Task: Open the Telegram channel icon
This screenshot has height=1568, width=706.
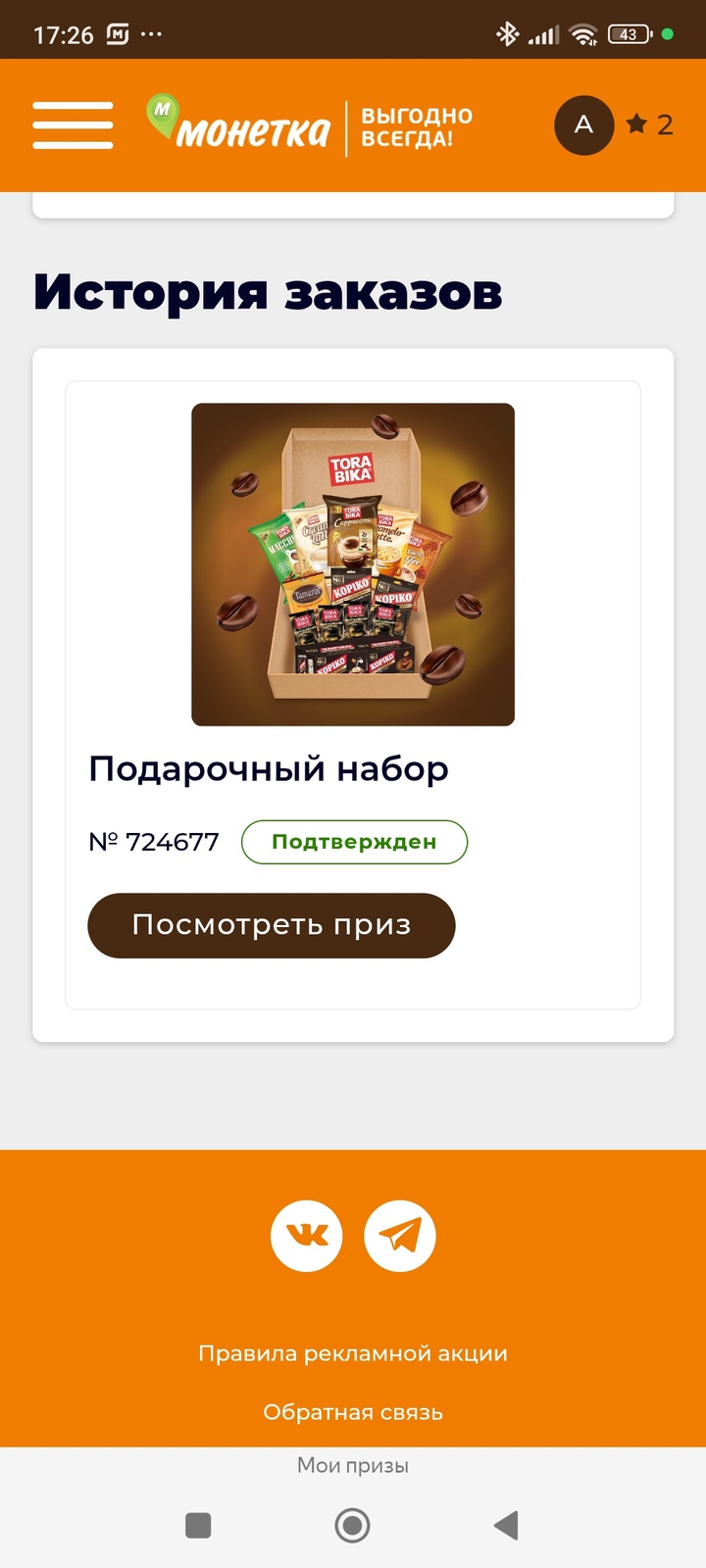Action: (x=400, y=1235)
